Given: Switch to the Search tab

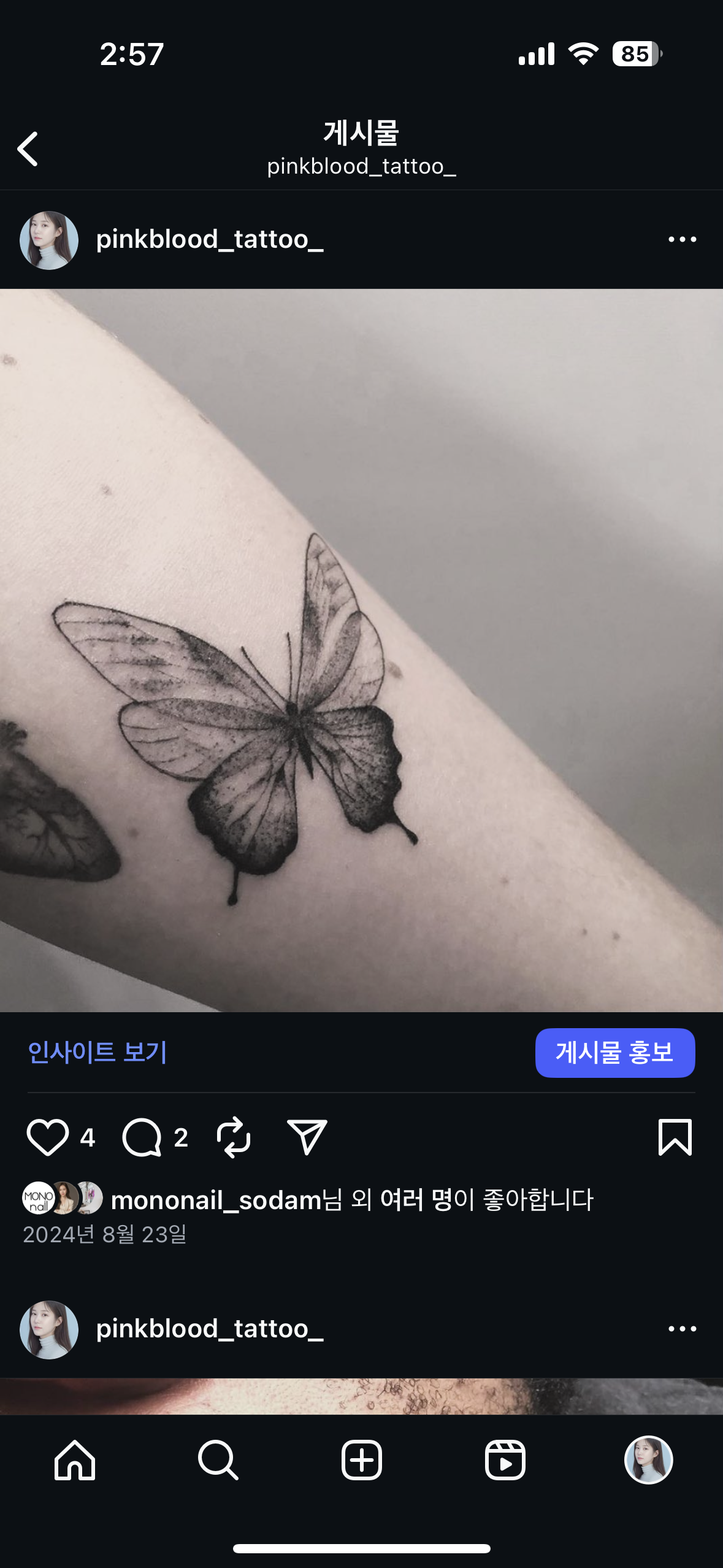Looking at the screenshot, I should coord(218,1460).
